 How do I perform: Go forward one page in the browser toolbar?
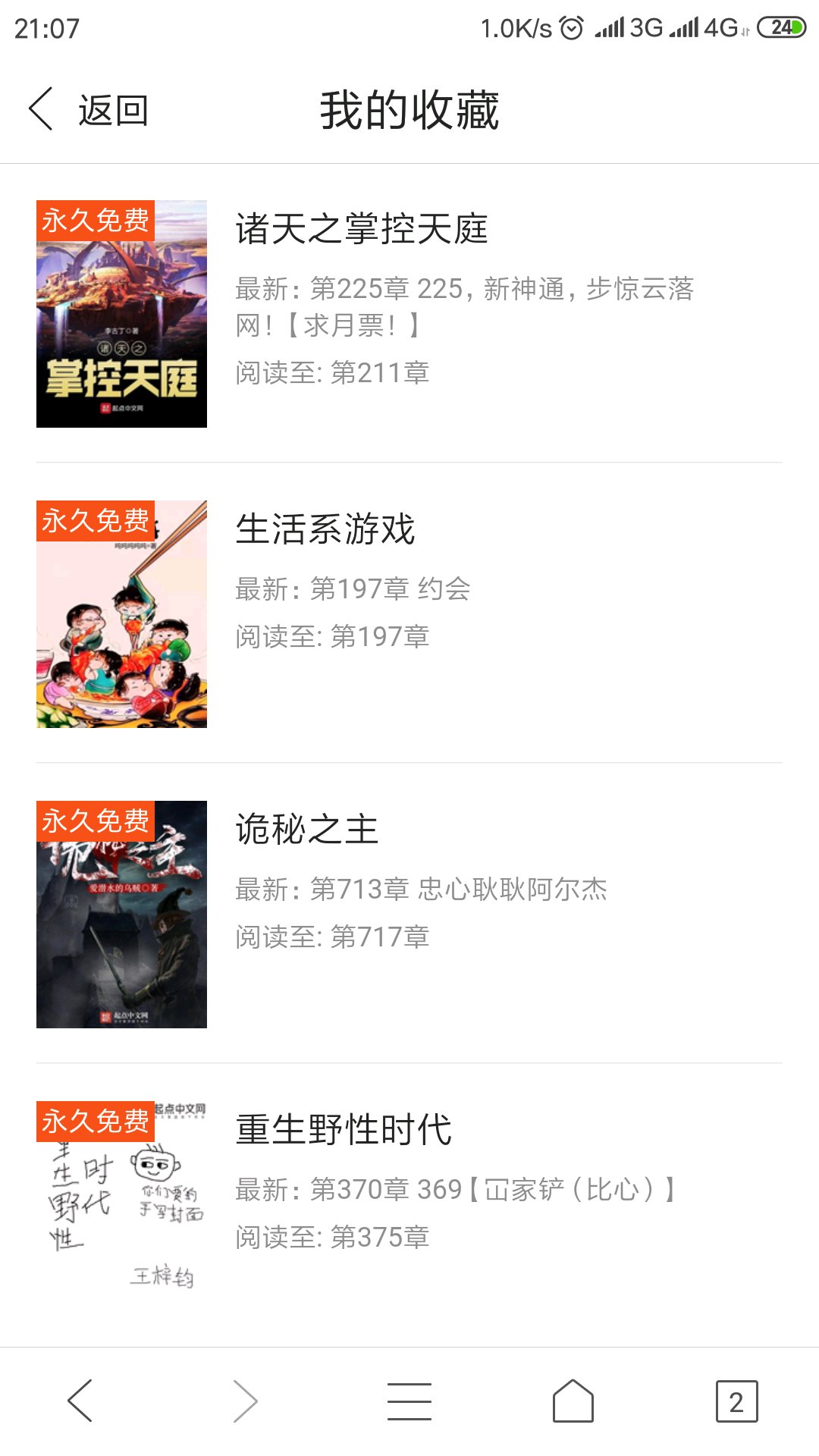[x=245, y=1401]
